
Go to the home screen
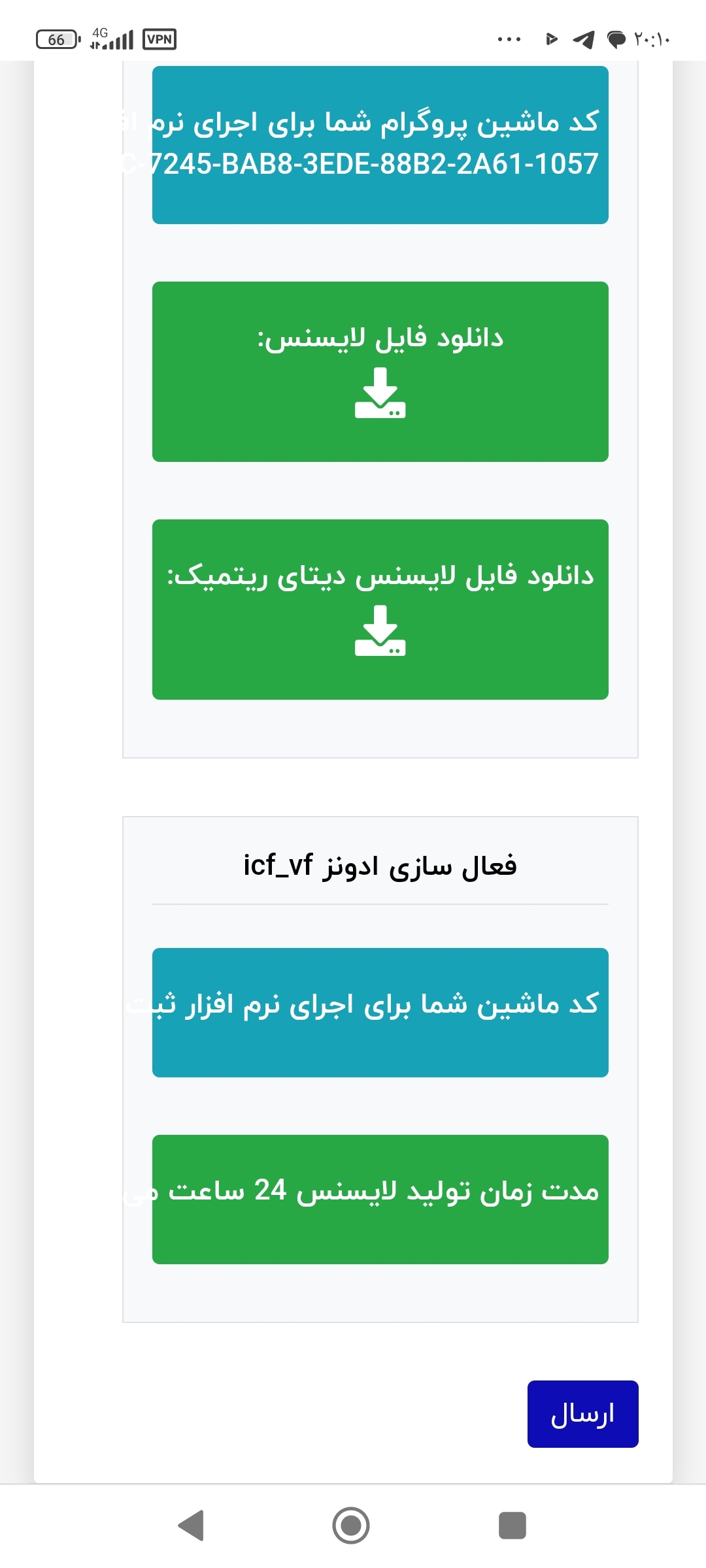coord(351,1526)
